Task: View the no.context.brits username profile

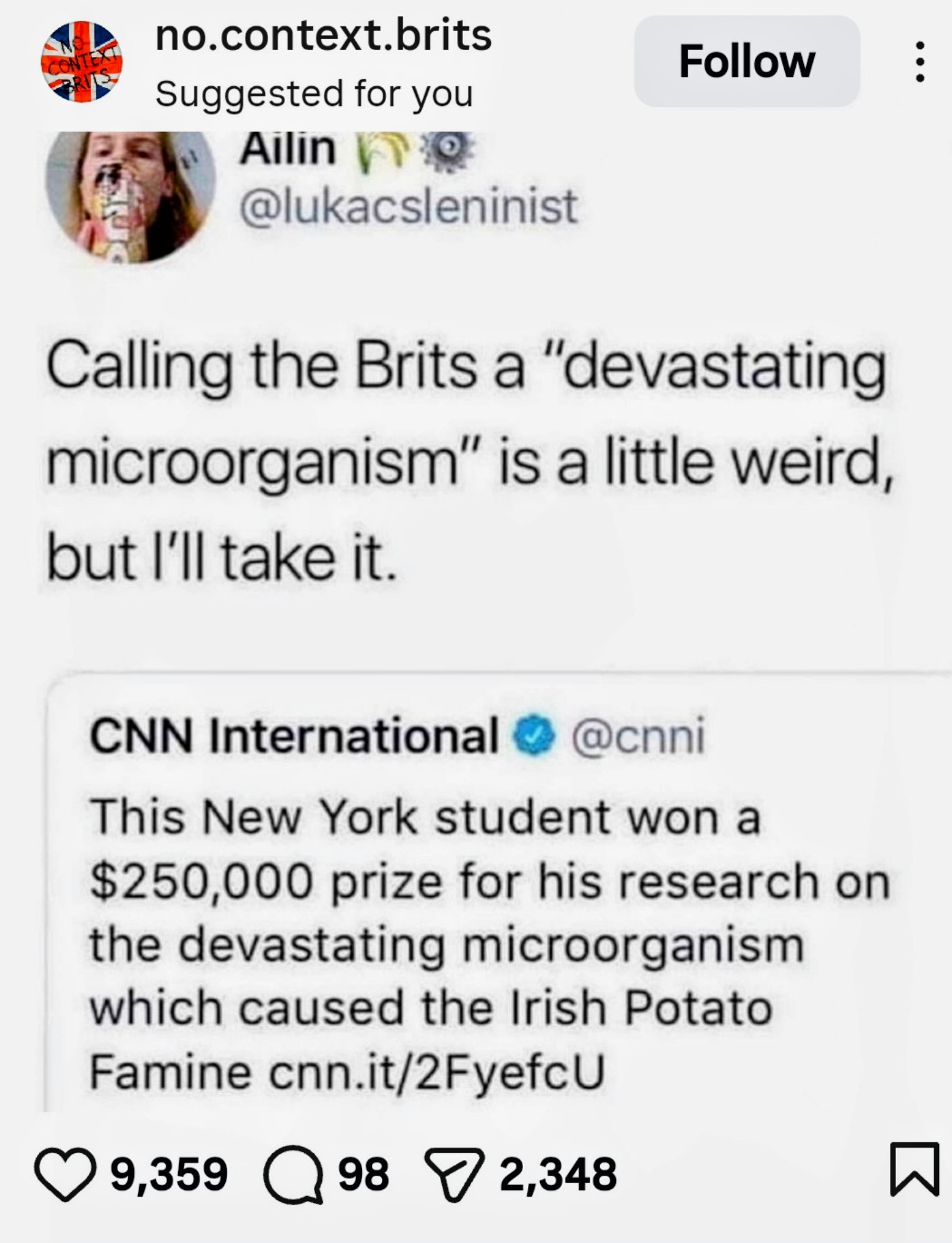Action: [323, 36]
